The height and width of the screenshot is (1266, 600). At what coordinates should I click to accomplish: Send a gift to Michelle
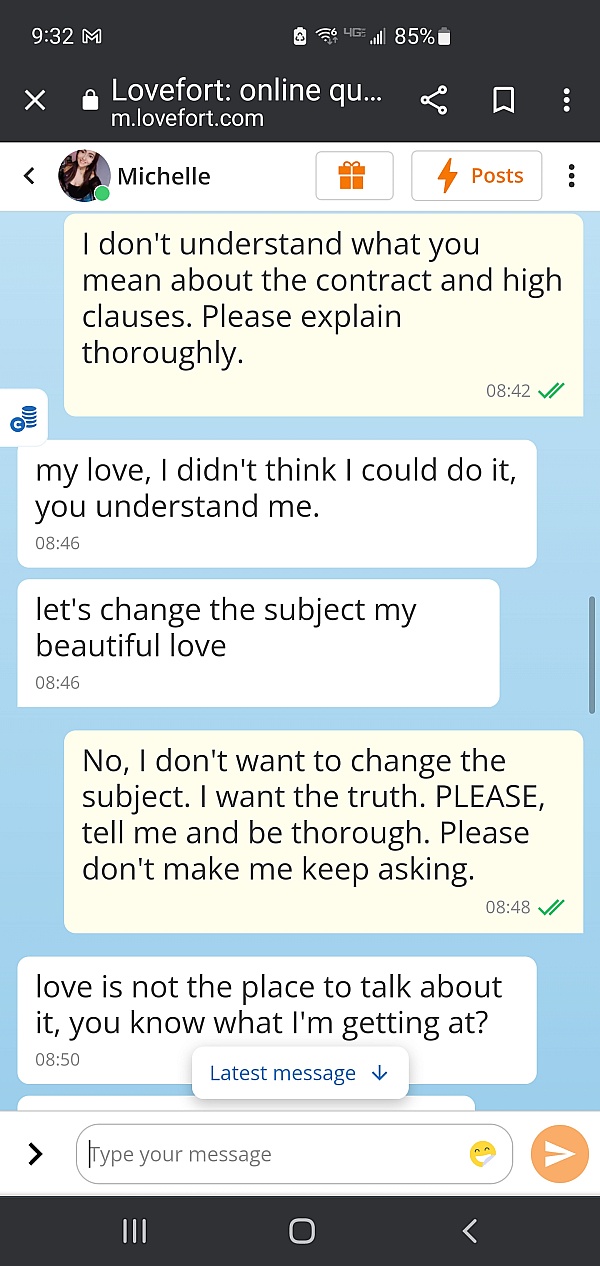352,176
